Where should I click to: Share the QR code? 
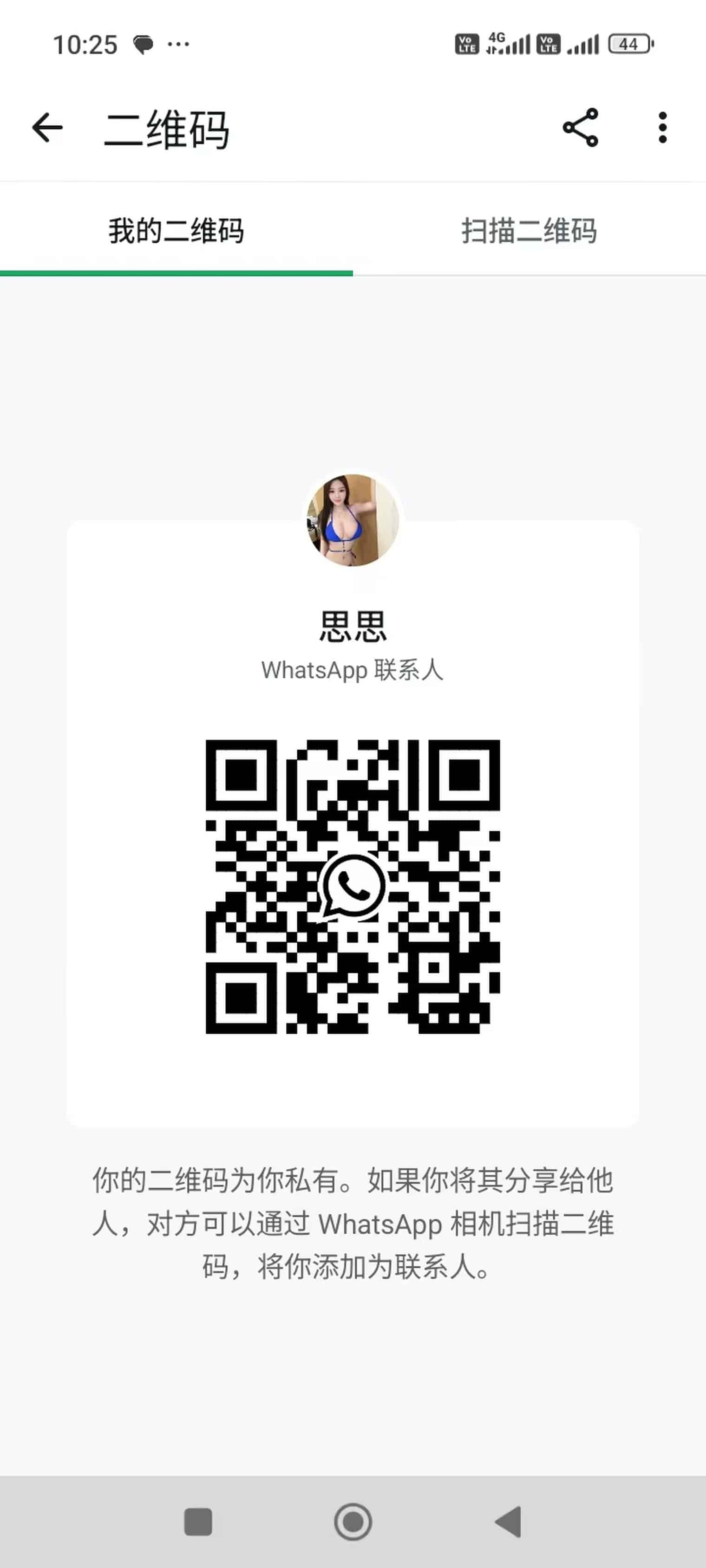pos(581,128)
